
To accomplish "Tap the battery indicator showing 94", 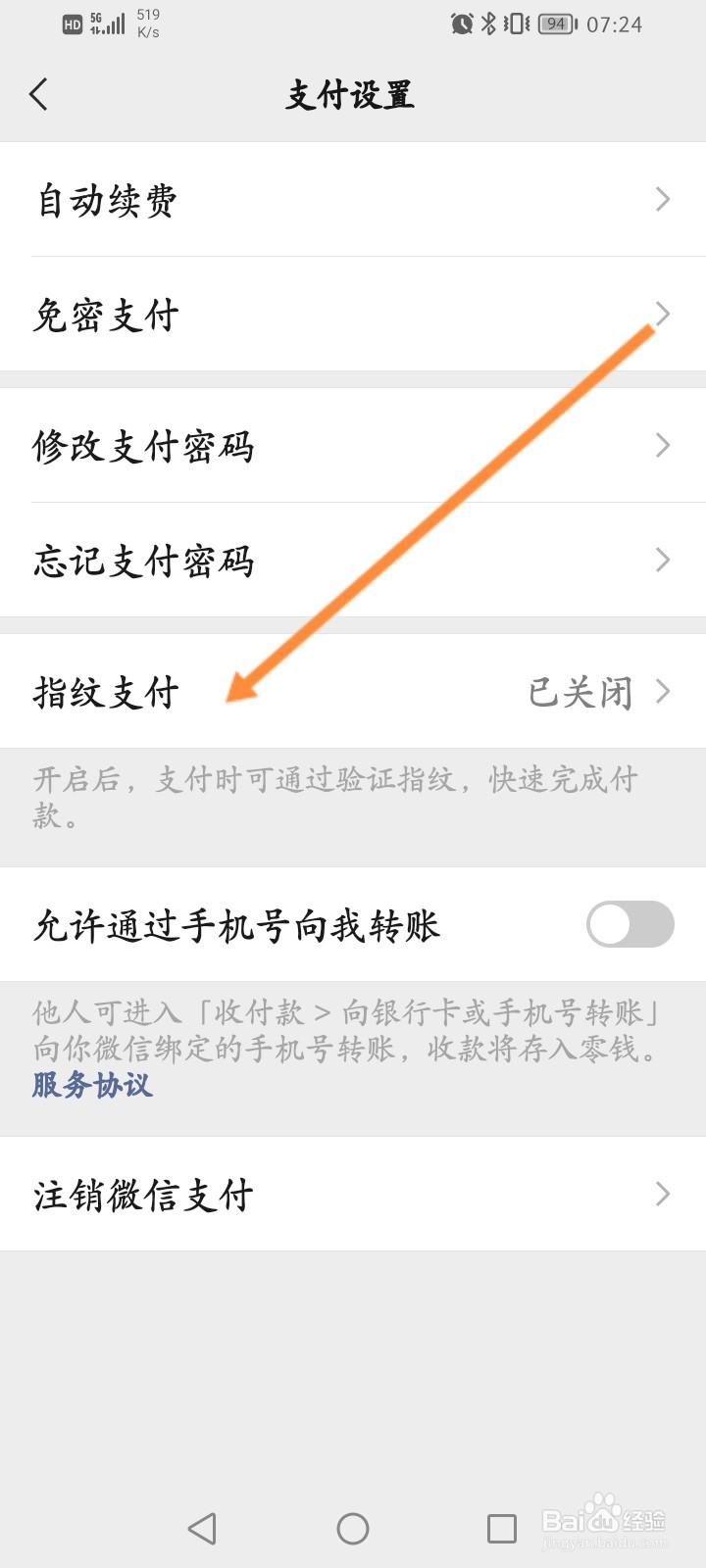I will coord(555,24).
